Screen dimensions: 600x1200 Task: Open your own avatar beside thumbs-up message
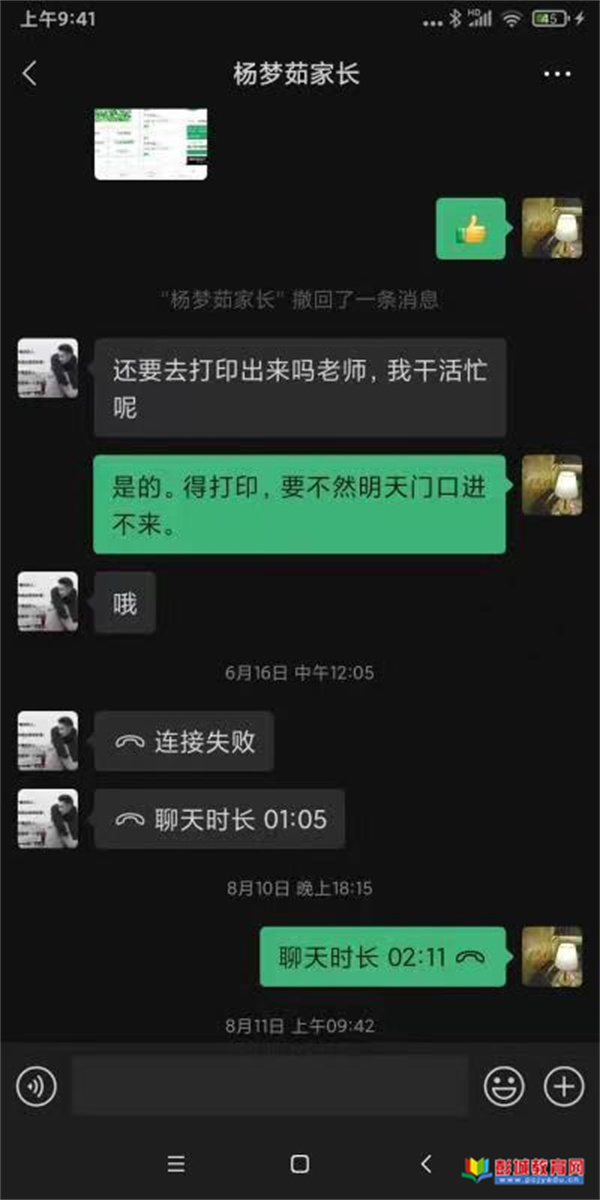[x=552, y=229]
